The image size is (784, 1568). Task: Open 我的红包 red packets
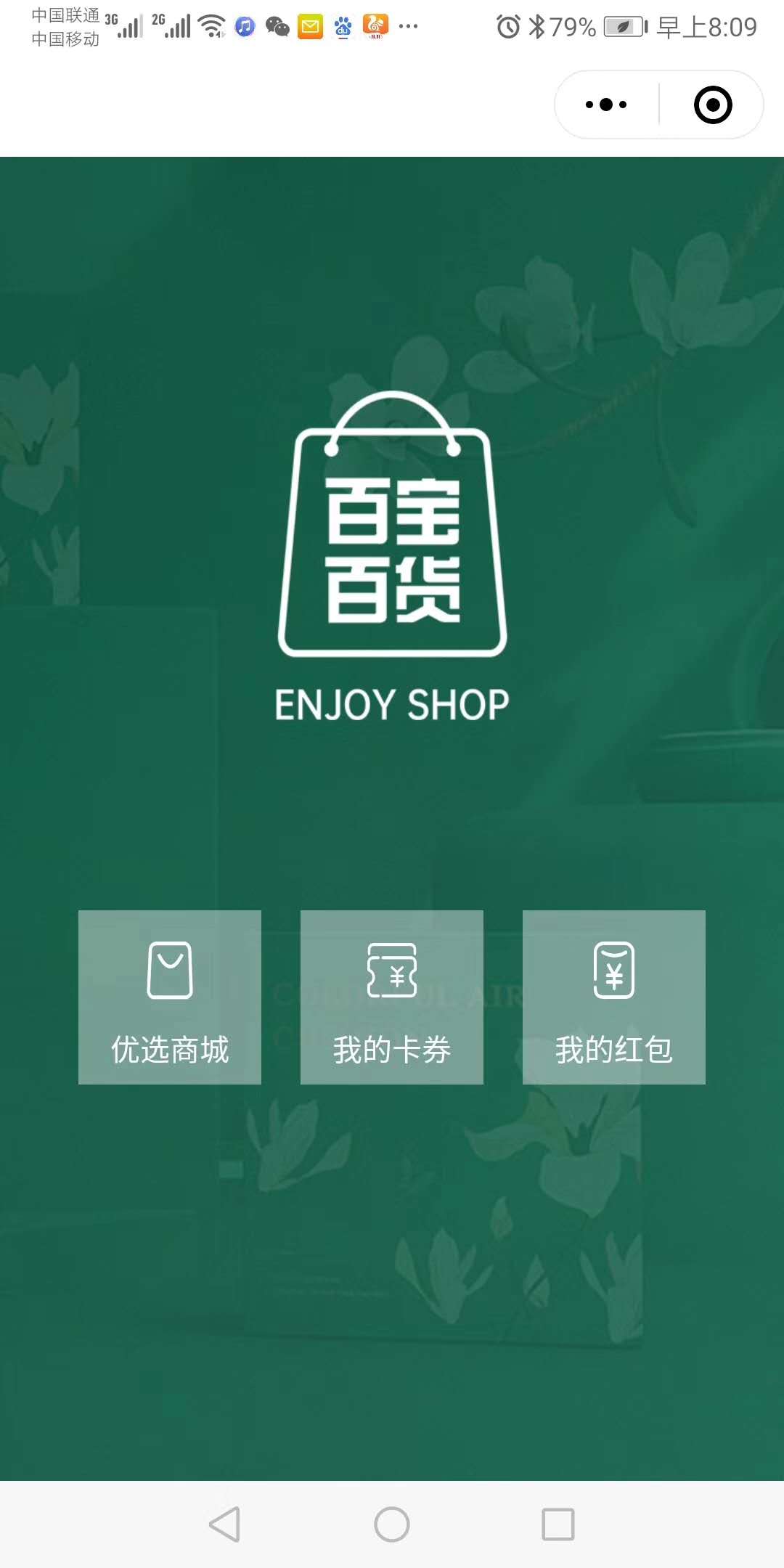614,997
